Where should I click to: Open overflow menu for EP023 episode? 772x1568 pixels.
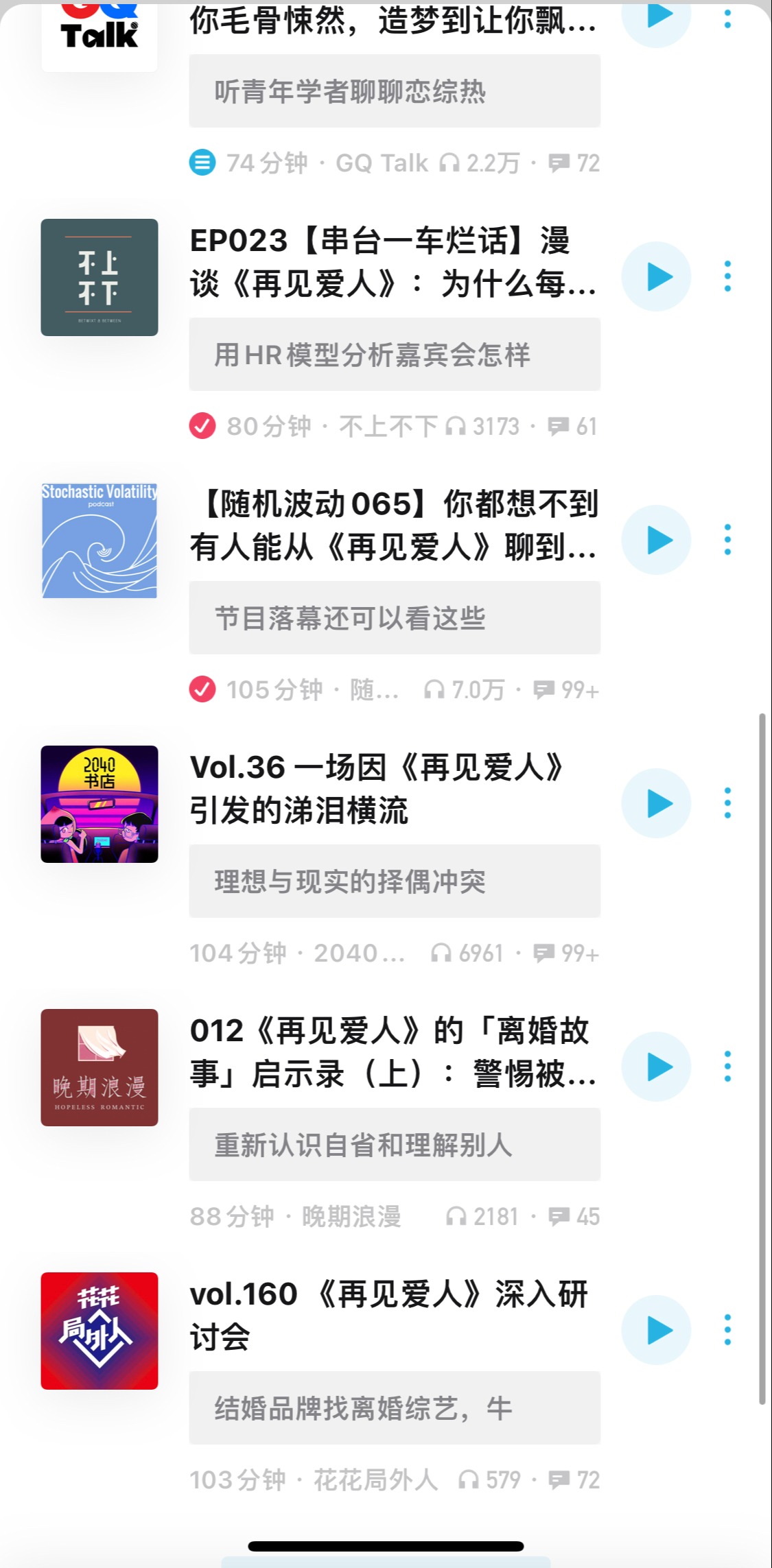(727, 276)
